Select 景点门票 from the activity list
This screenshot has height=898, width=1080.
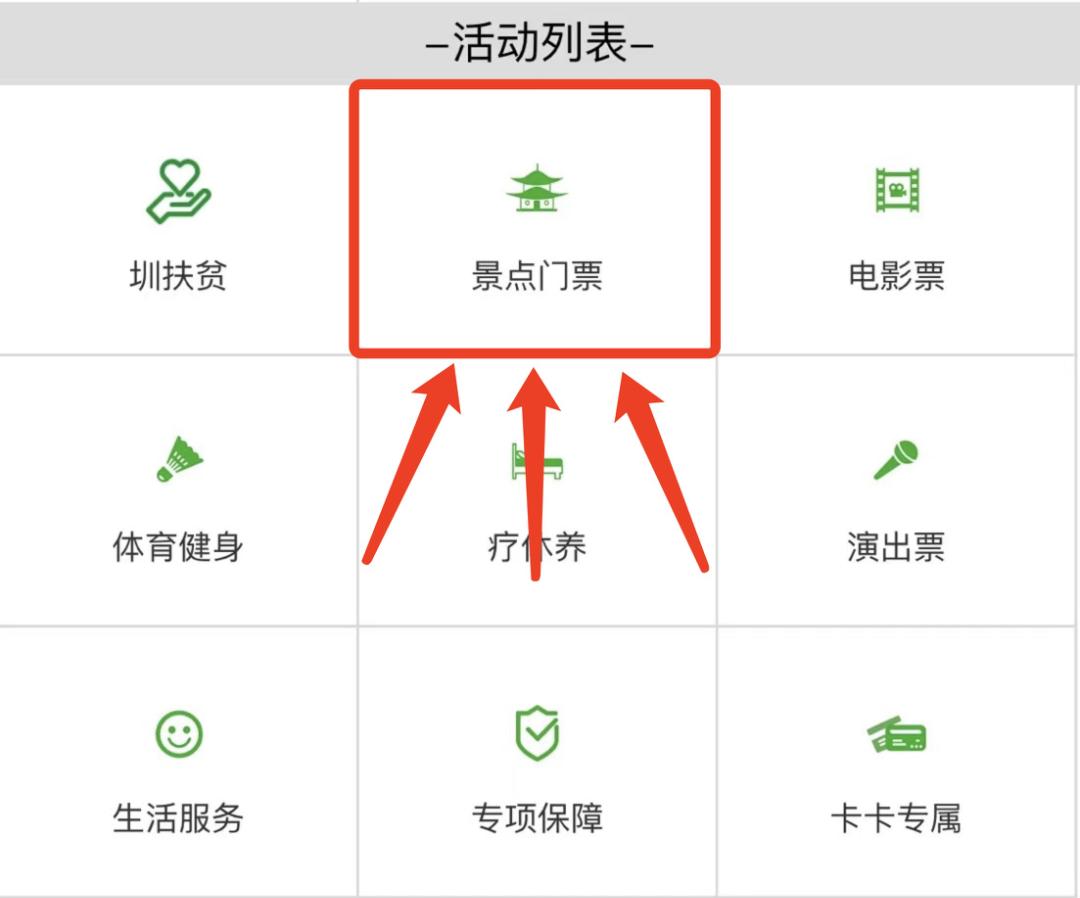click(x=536, y=222)
